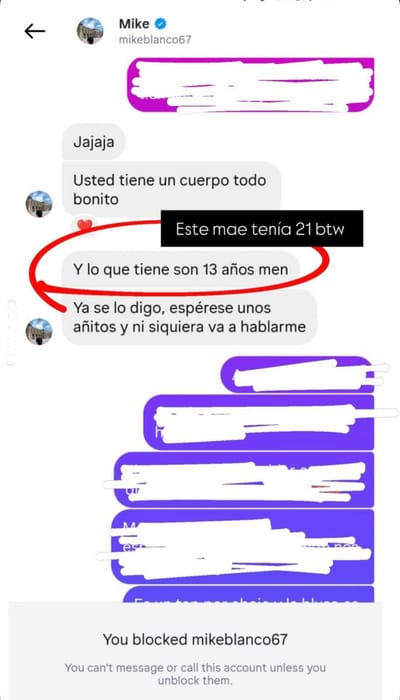Tap the header profile picture beside Mike
Image resolution: width=400 pixels, height=700 pixels.
[x=91, y=31]
